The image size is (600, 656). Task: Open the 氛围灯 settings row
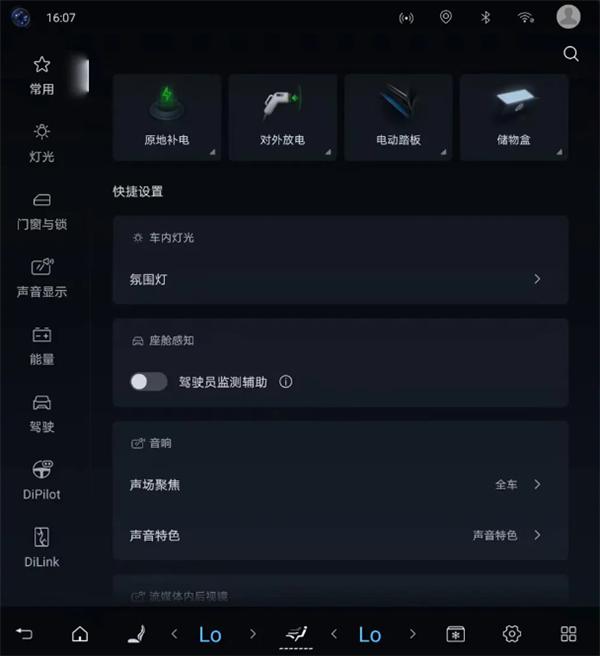[x=340, y=280]
